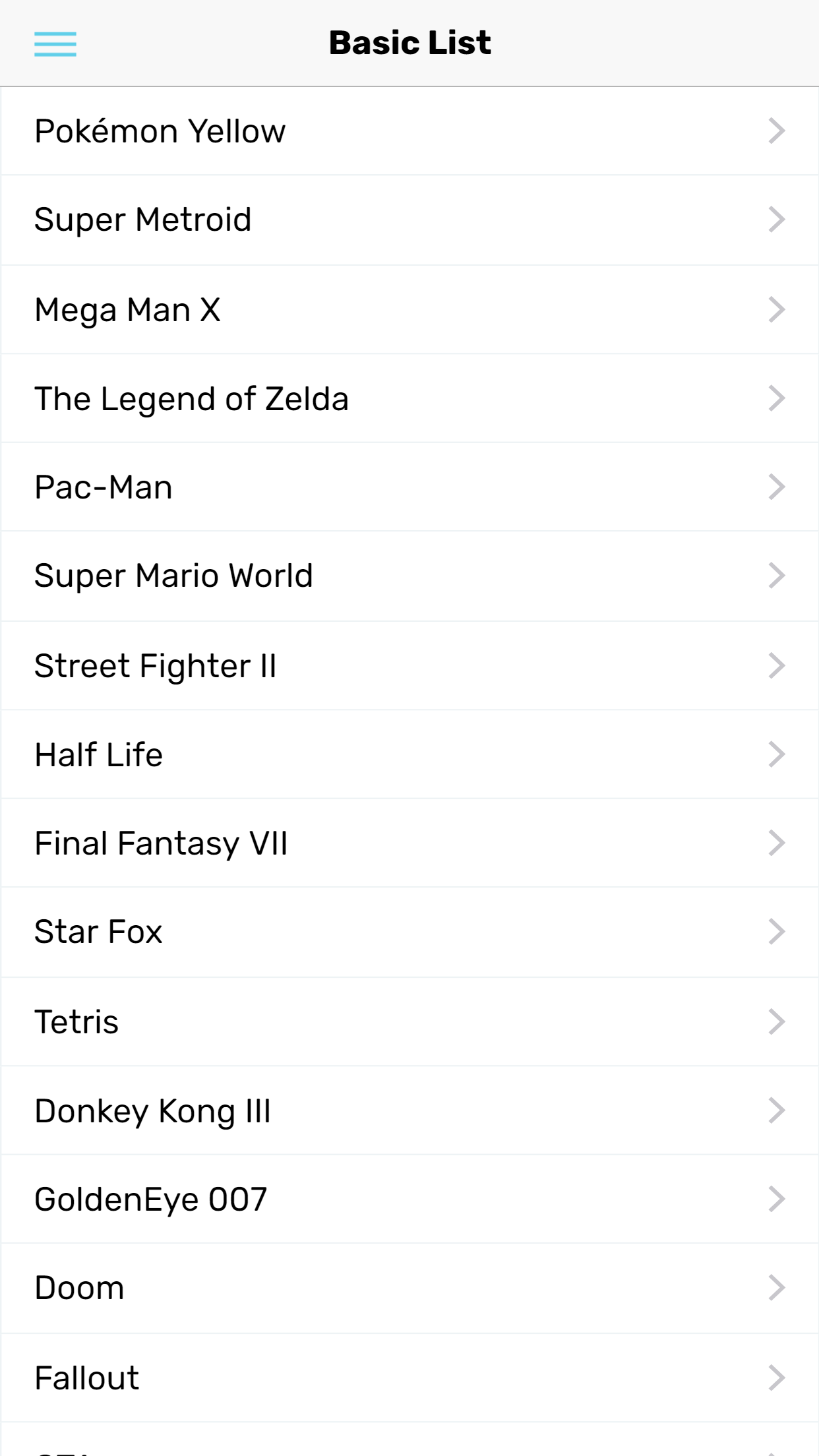
Task: Open Tetris from the list
Action: tap(409, 1021)
